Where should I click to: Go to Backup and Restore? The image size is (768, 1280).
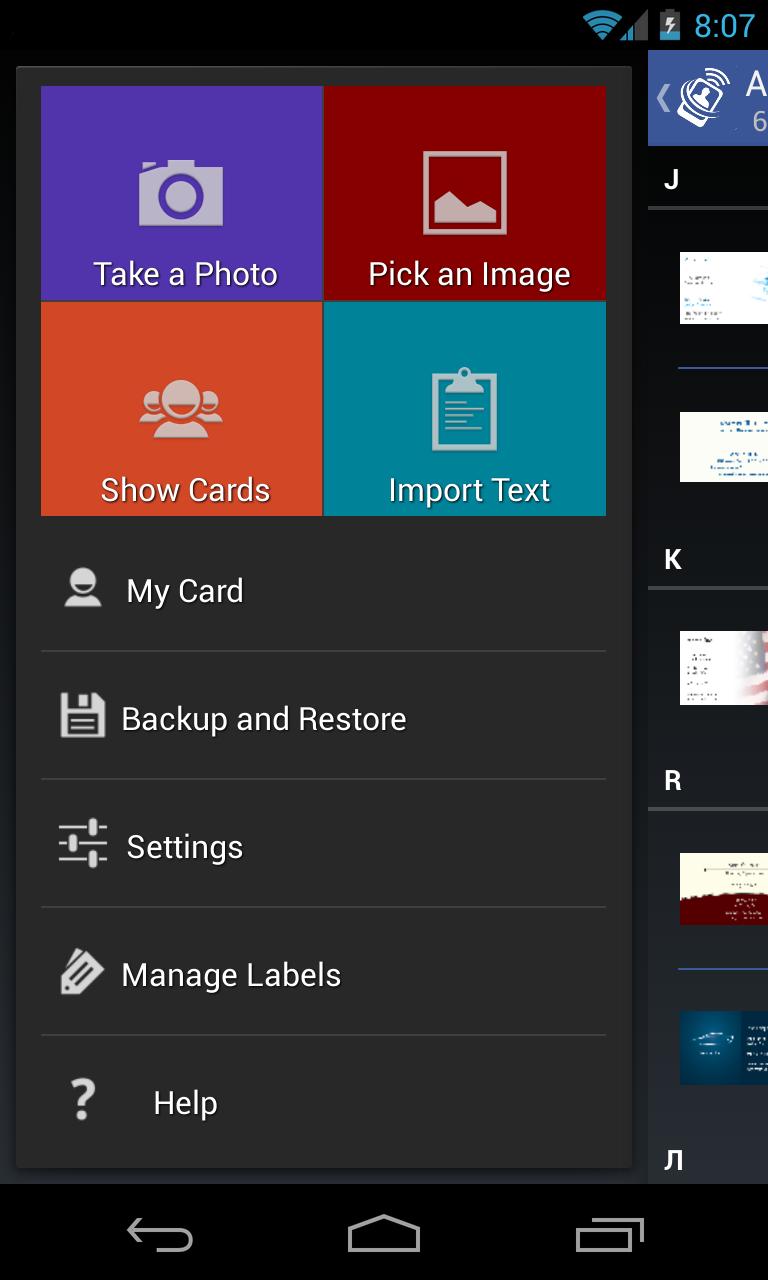323,718
